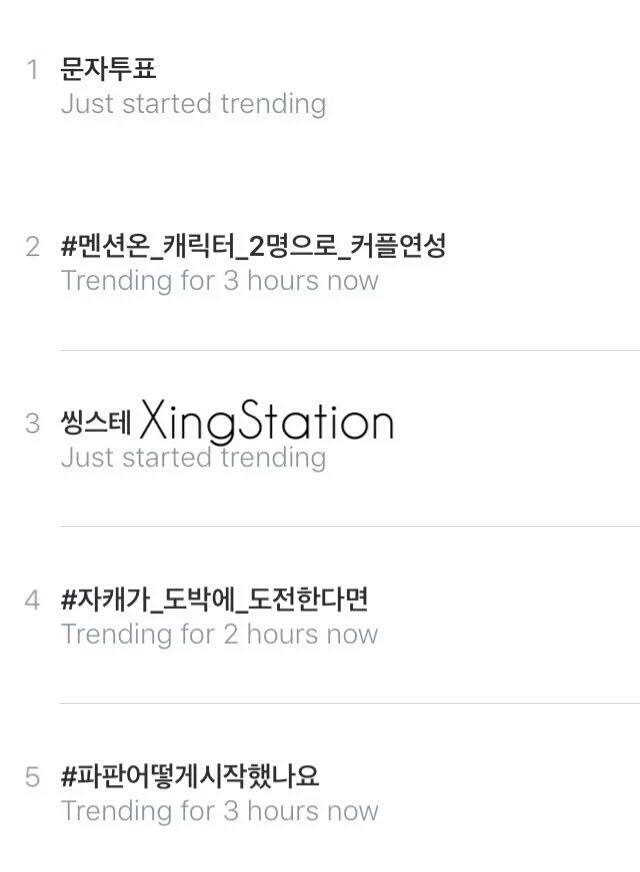The image size is (640, 872).
Task: Open the 문자투표 trending topic
Action: point(109,70)
